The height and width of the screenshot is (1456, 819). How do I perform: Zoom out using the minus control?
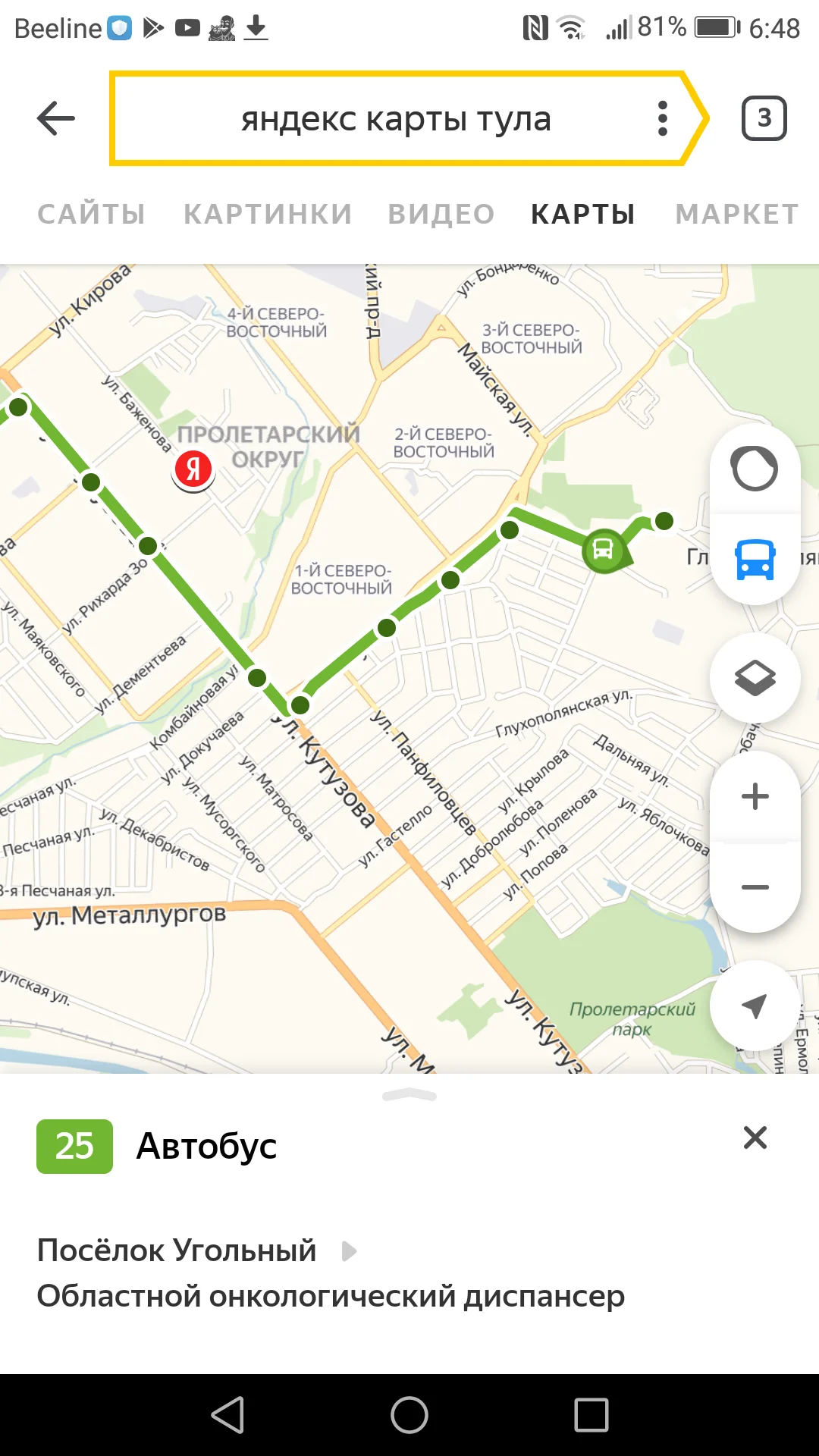753,886
